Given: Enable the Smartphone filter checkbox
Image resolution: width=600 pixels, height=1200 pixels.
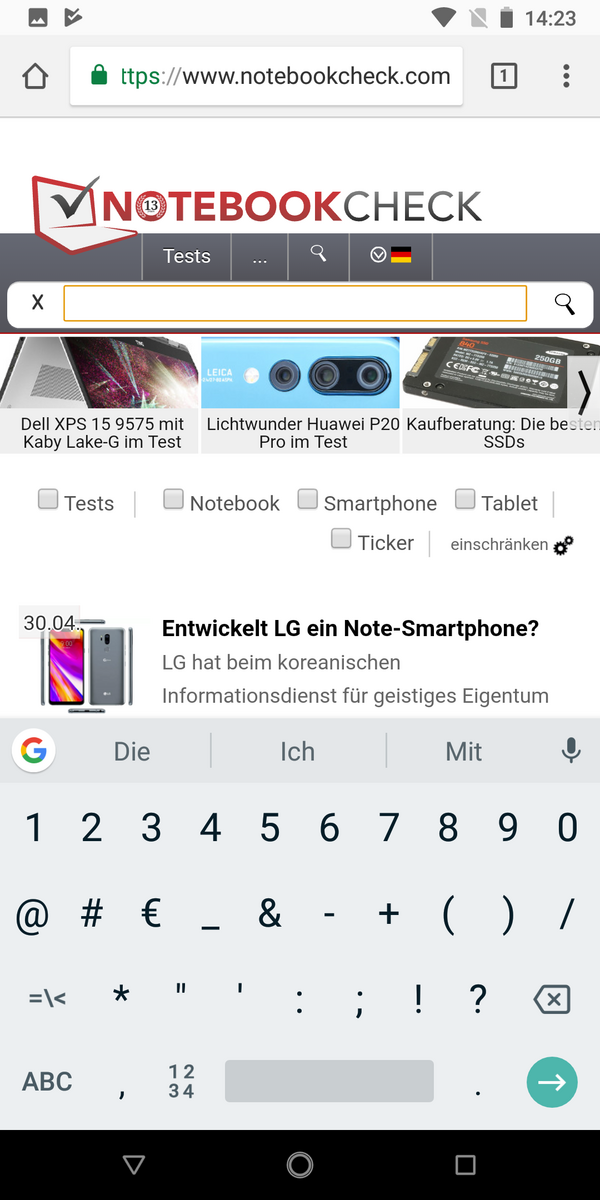Looking at the screenshot, I should (x=308, y=499).
